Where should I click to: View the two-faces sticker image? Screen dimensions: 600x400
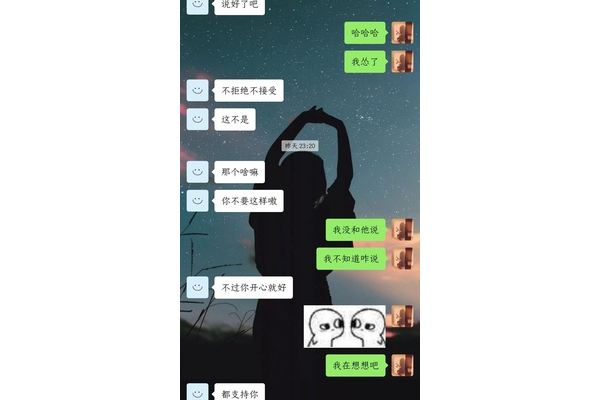[x=344, y=326]
